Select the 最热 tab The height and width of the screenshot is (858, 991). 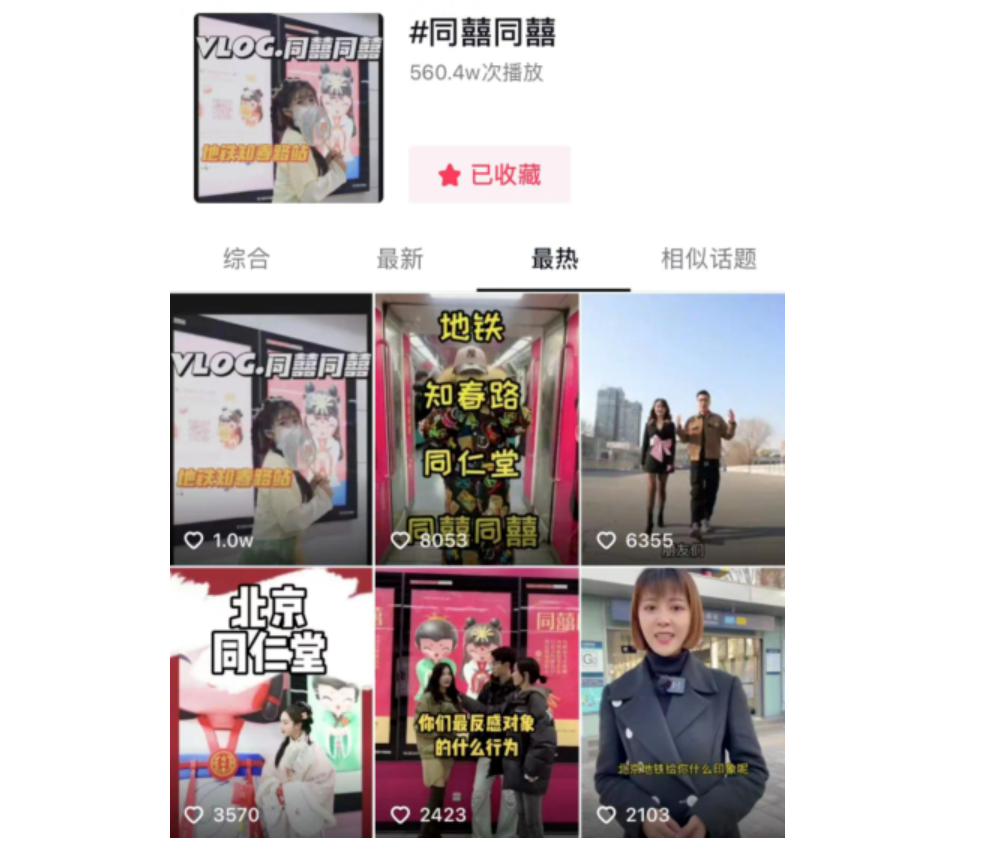pos(554,259)
